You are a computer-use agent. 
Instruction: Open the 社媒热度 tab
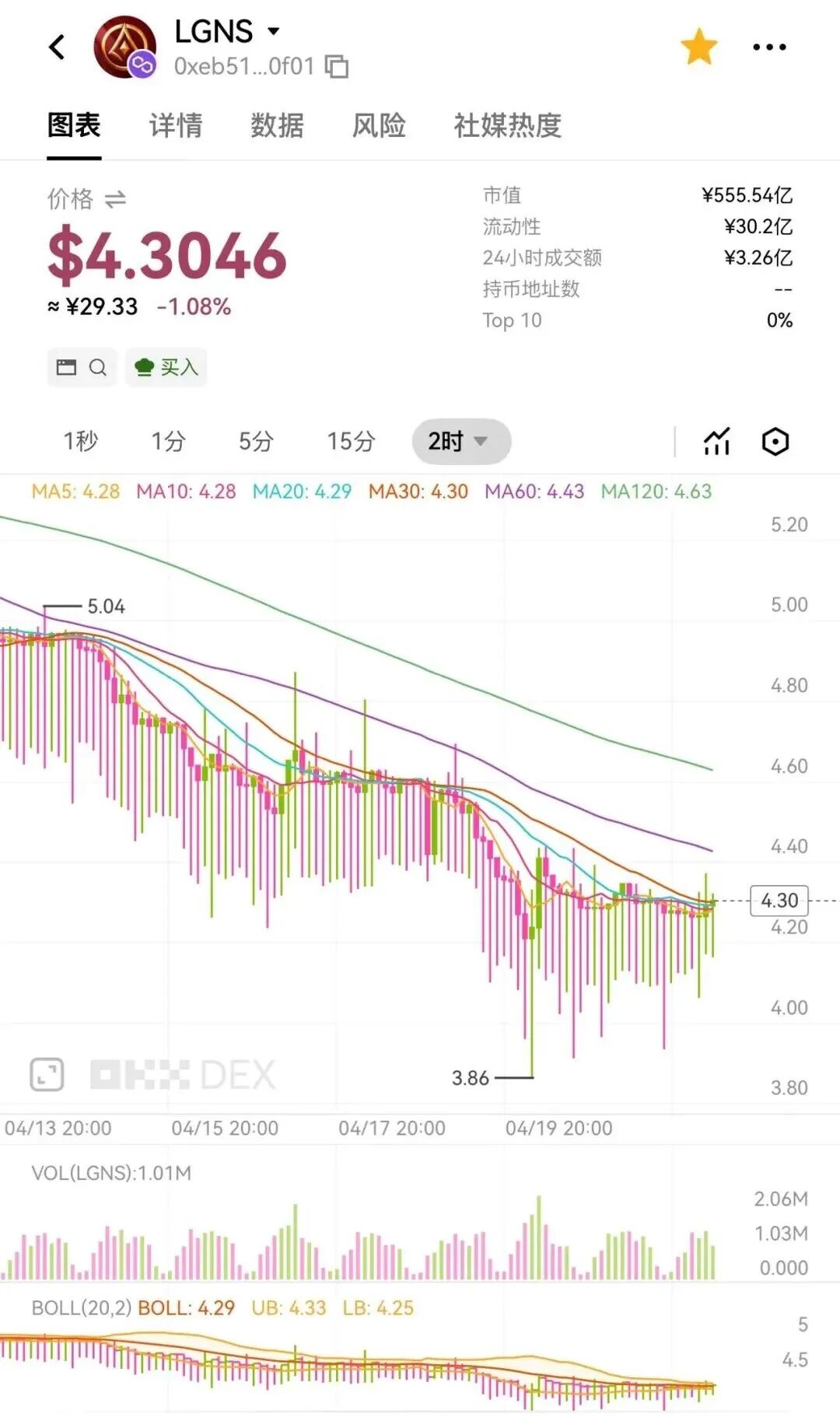[x=506, y=127]
